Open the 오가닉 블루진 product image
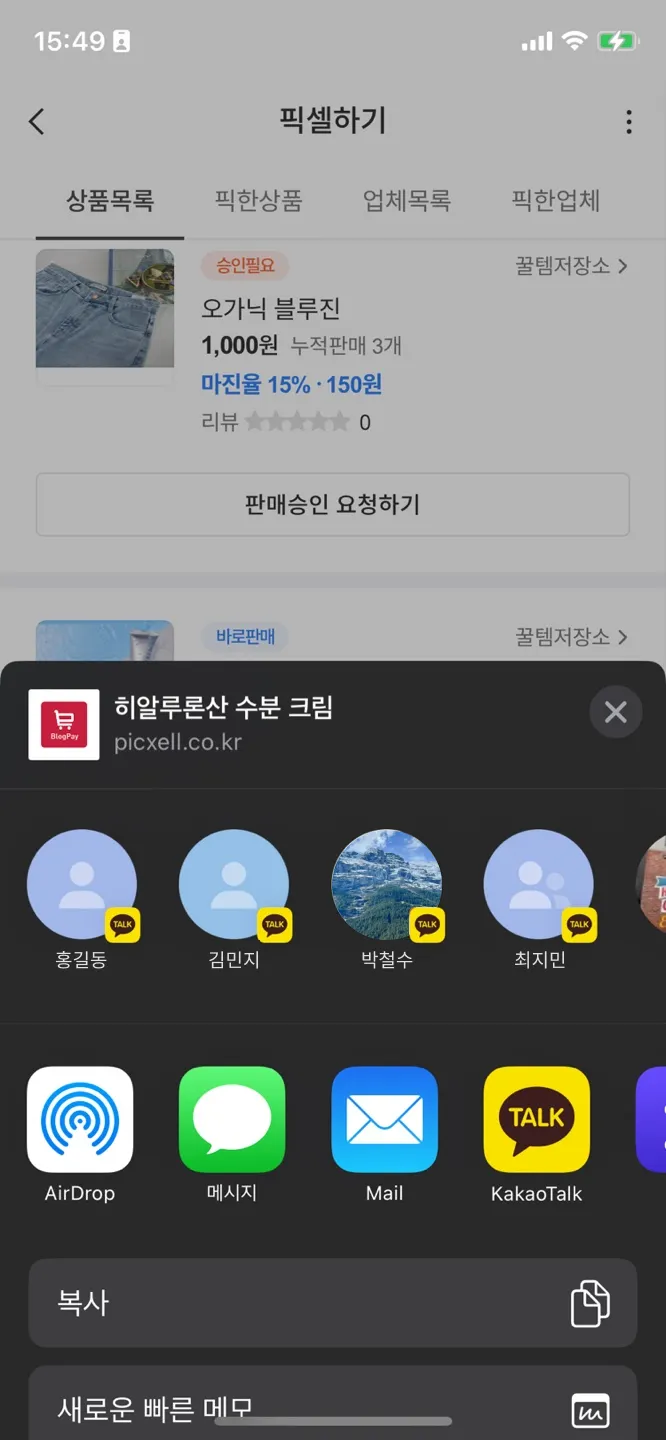The height and width of the screenshot is (1440, 666). [105, 310]
